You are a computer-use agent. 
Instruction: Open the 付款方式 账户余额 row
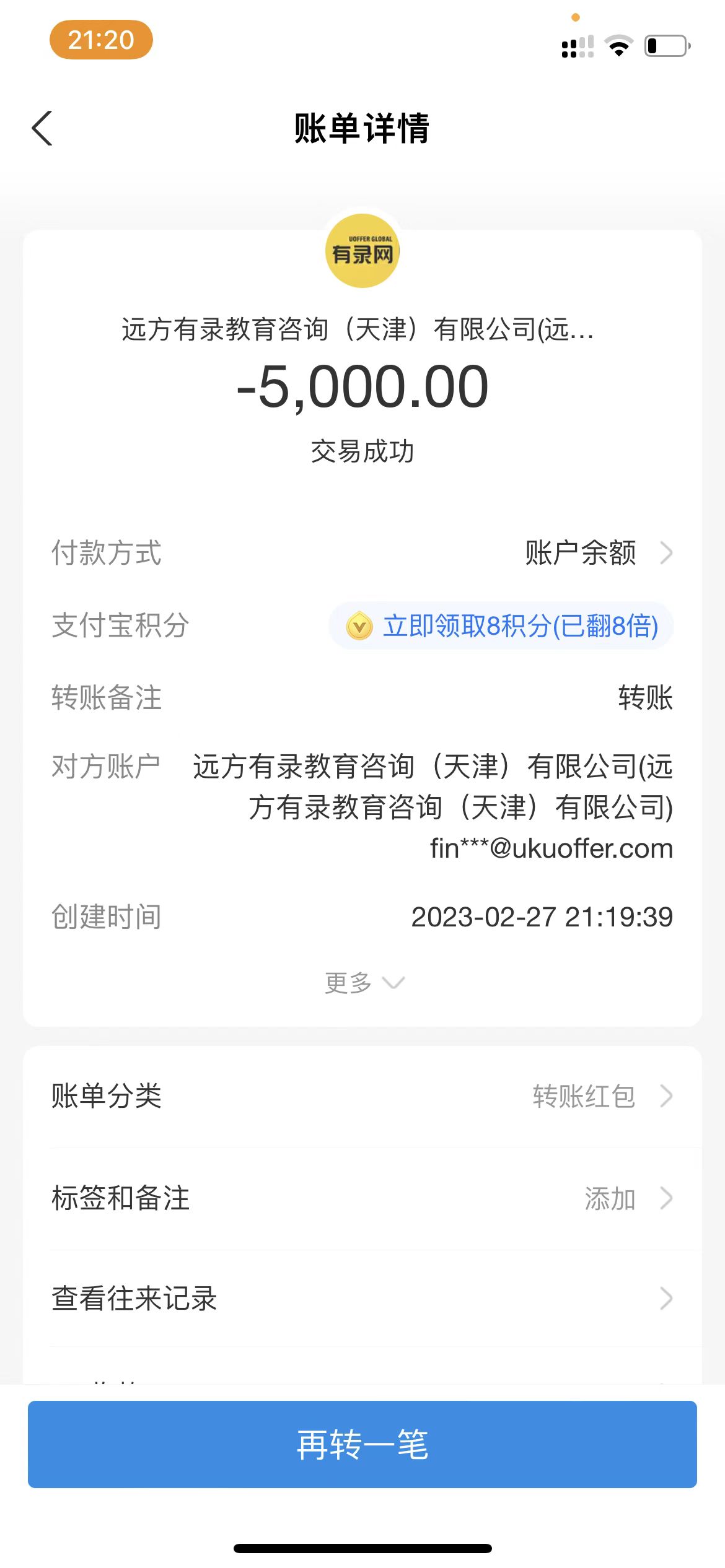[x=595, y=552]
